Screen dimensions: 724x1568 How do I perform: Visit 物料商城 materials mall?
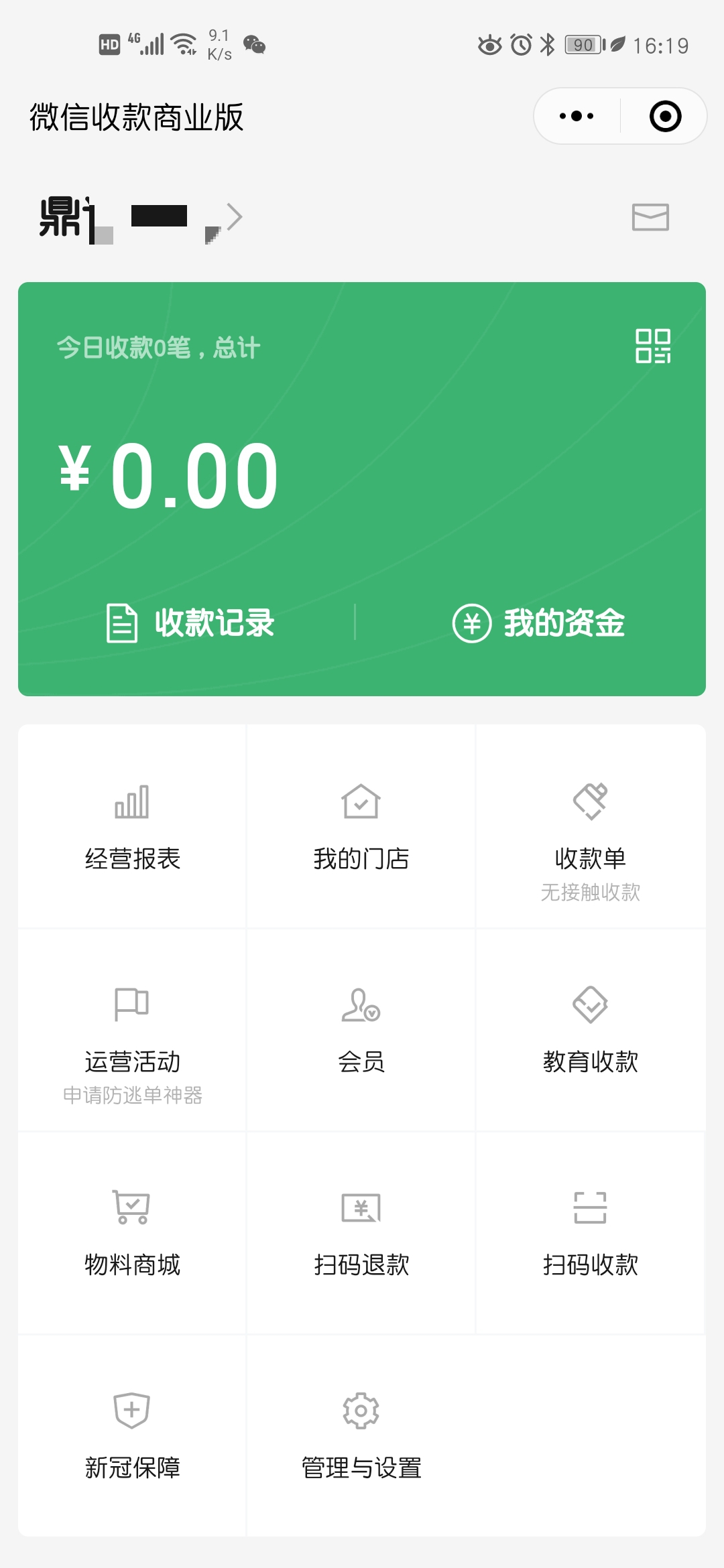tap(132, 1234)
